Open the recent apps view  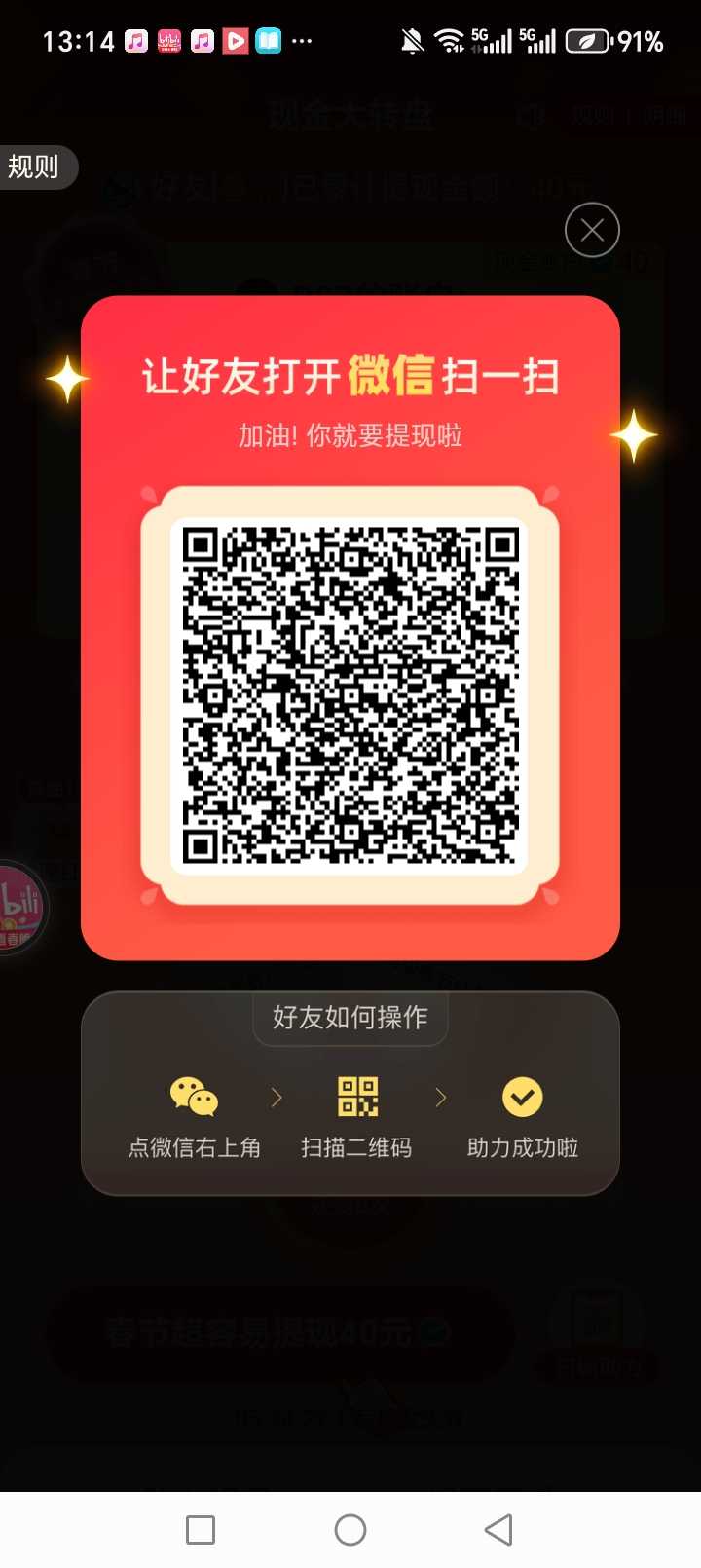coord(201,1529)
